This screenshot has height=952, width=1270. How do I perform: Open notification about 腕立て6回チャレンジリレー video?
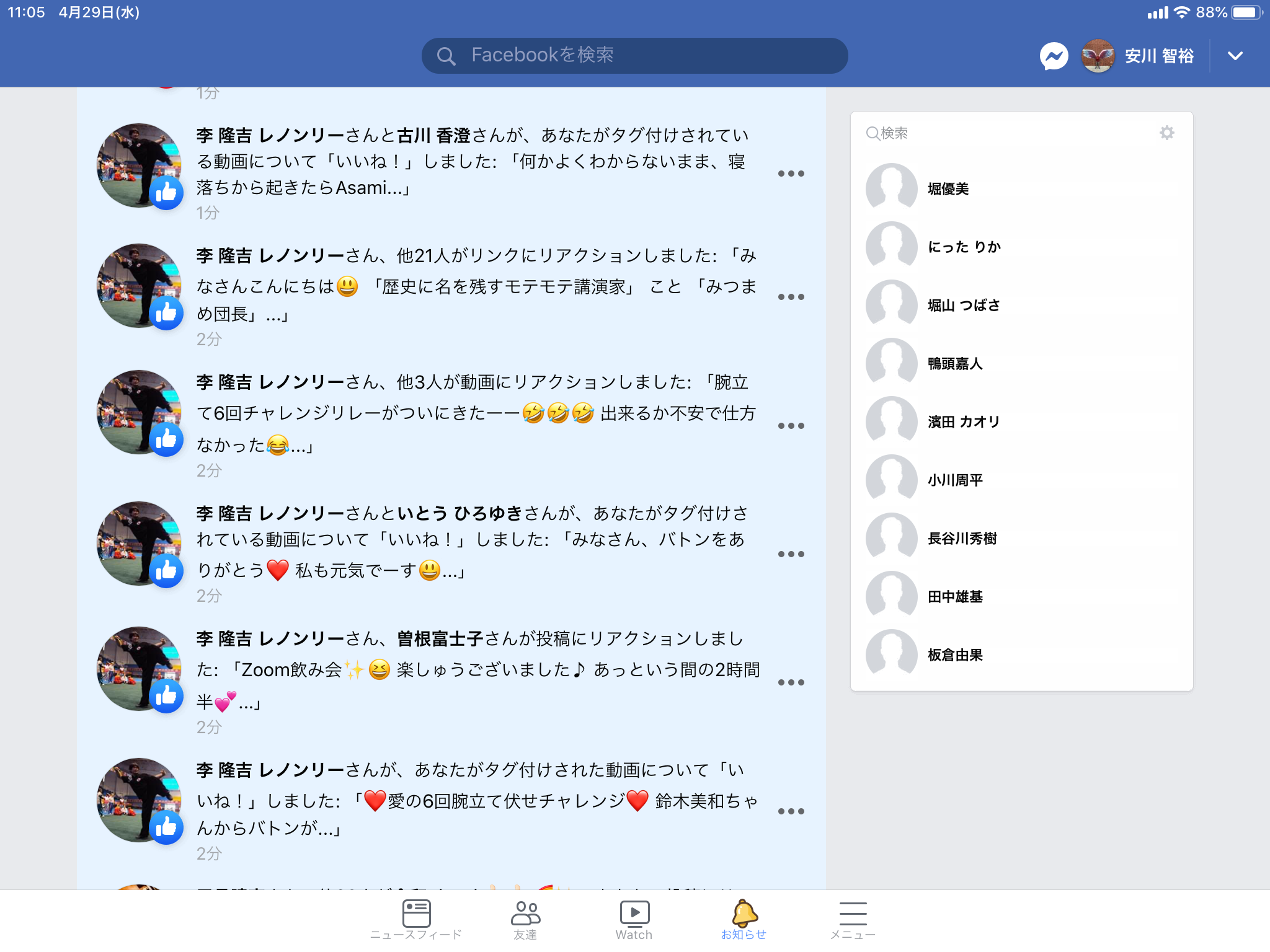471,414
